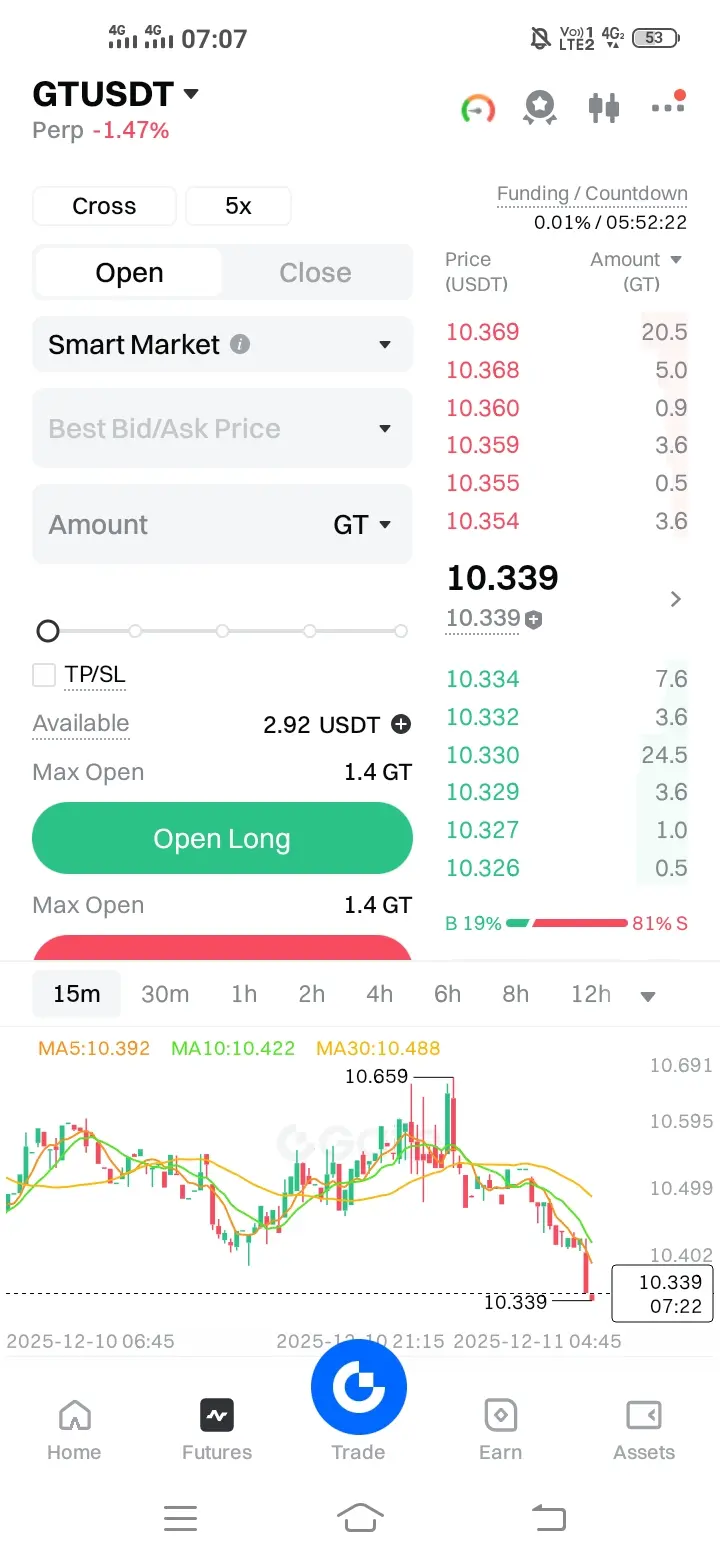Tap the Open Long button
This screenshot has height=1560, width=720.
pos(222,839)
